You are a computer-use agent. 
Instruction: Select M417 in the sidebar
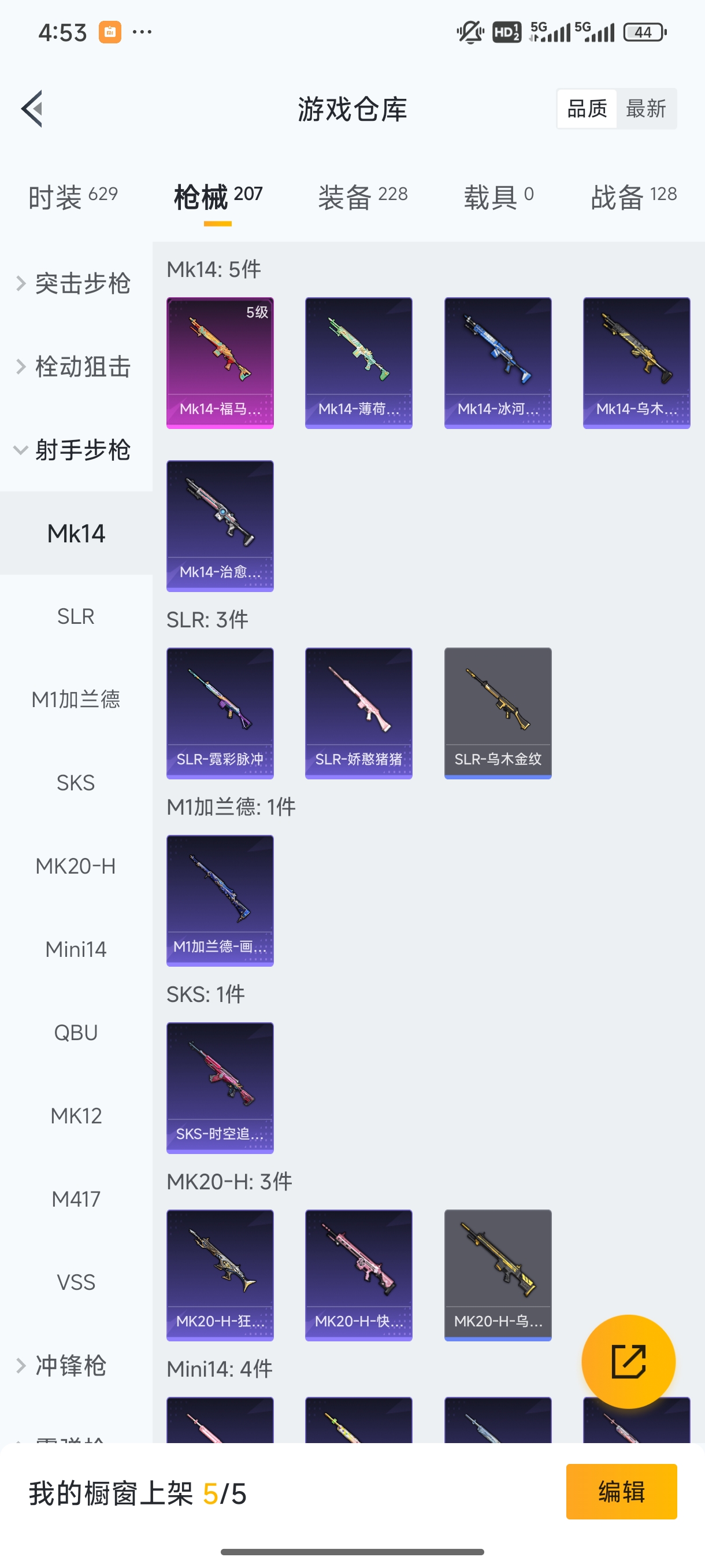[76, 1199]
